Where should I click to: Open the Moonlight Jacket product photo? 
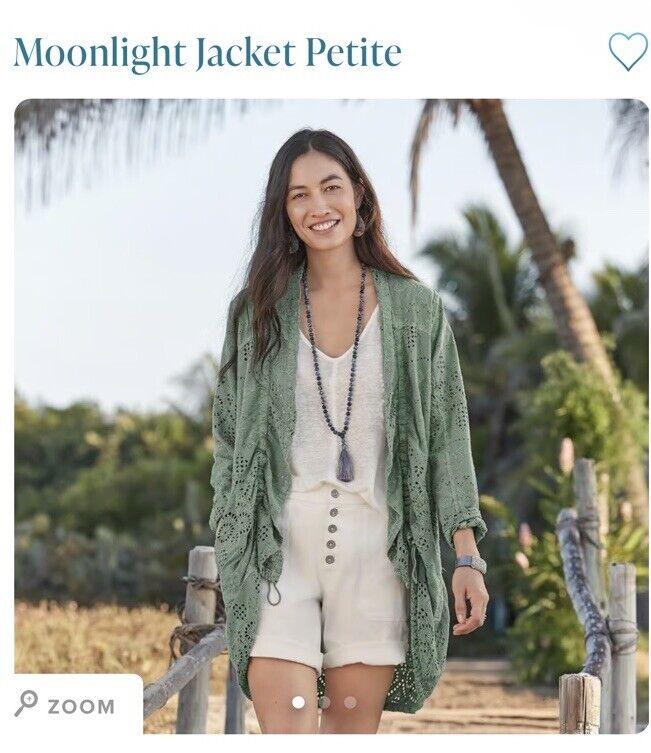[x=330, y=400]
